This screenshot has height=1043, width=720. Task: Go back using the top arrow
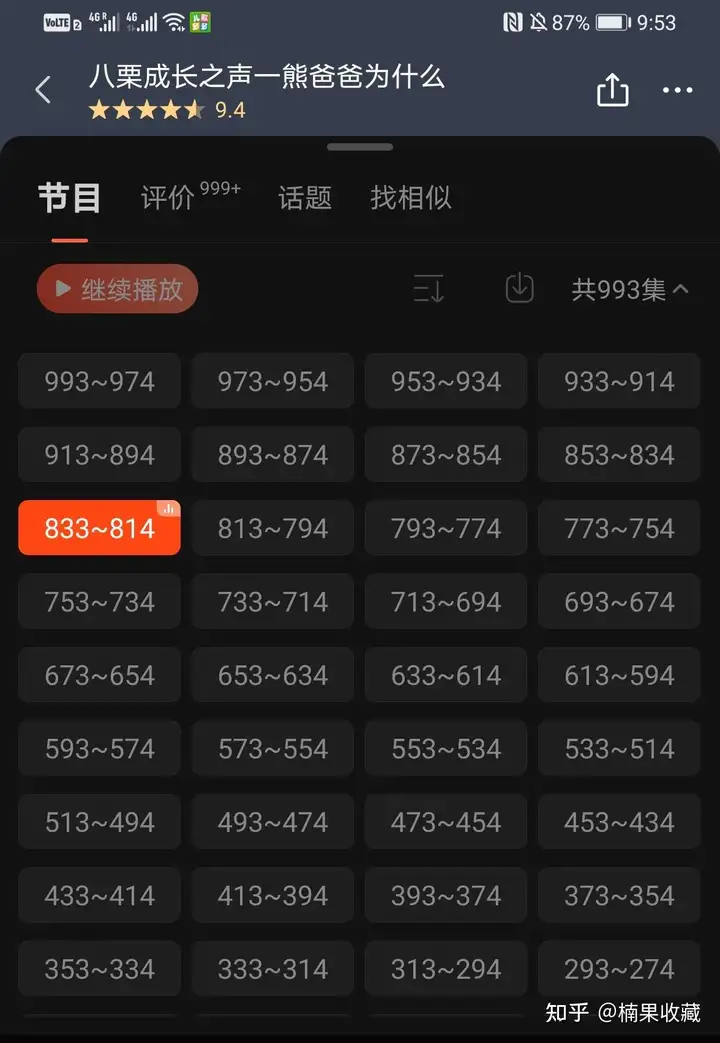(x=42, y=90)
